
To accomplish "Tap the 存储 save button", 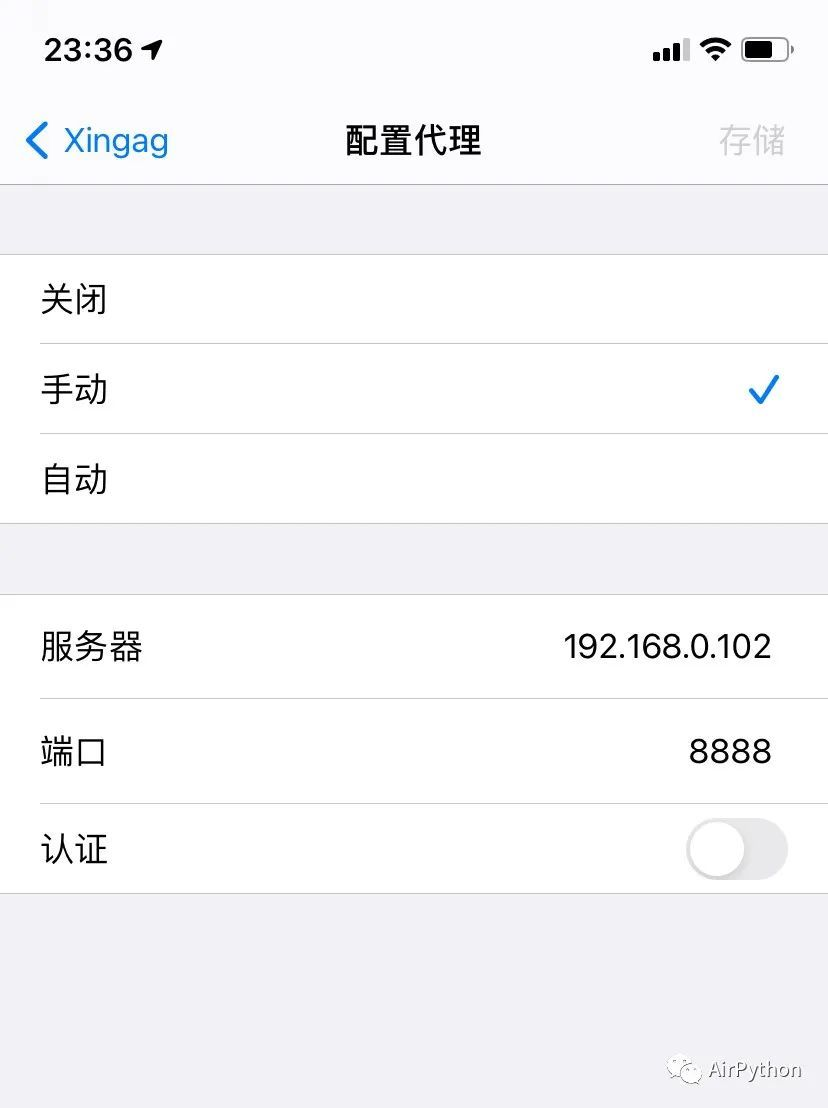I will [x=751, y=140].
